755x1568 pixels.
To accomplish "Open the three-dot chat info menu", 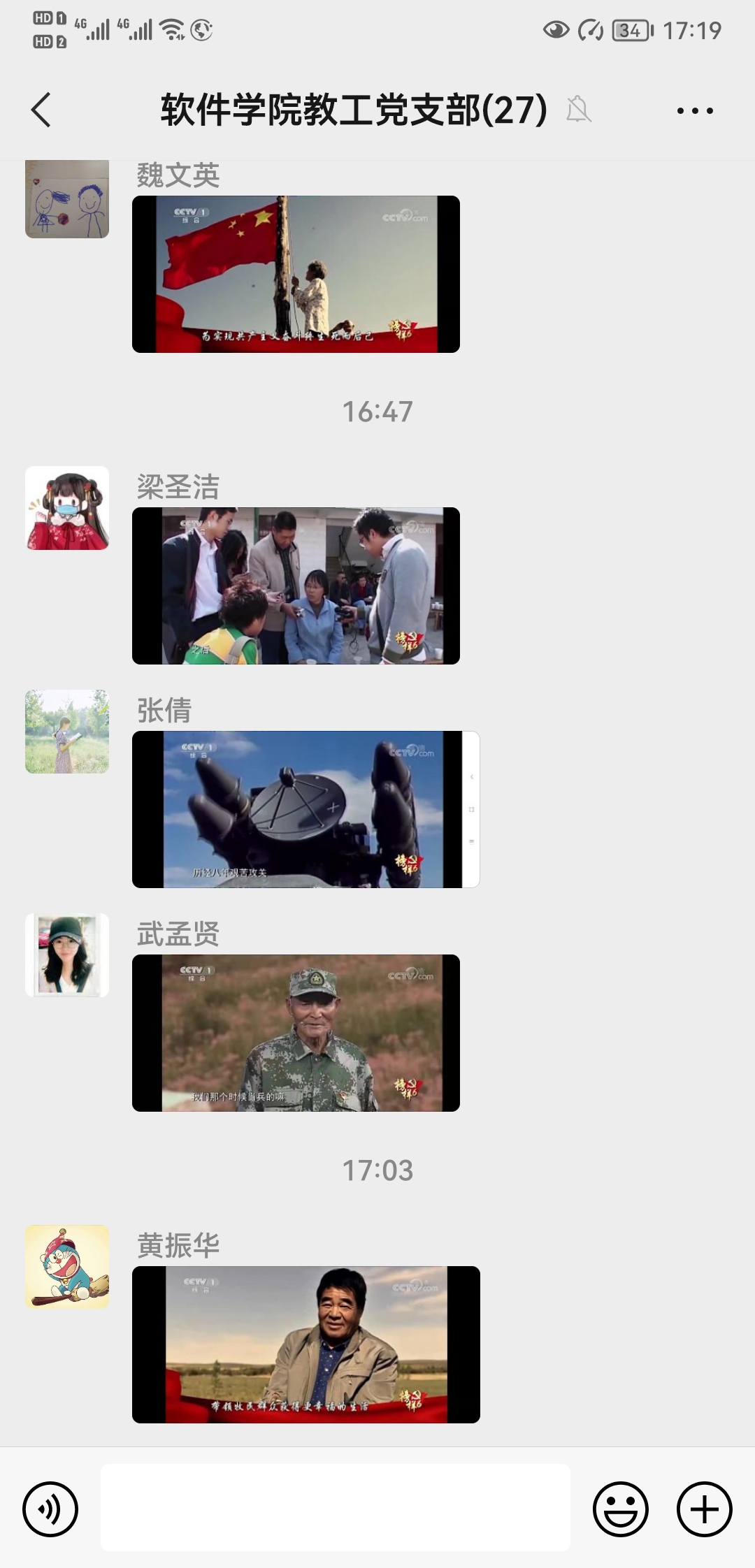I will (x=695, y=110).
